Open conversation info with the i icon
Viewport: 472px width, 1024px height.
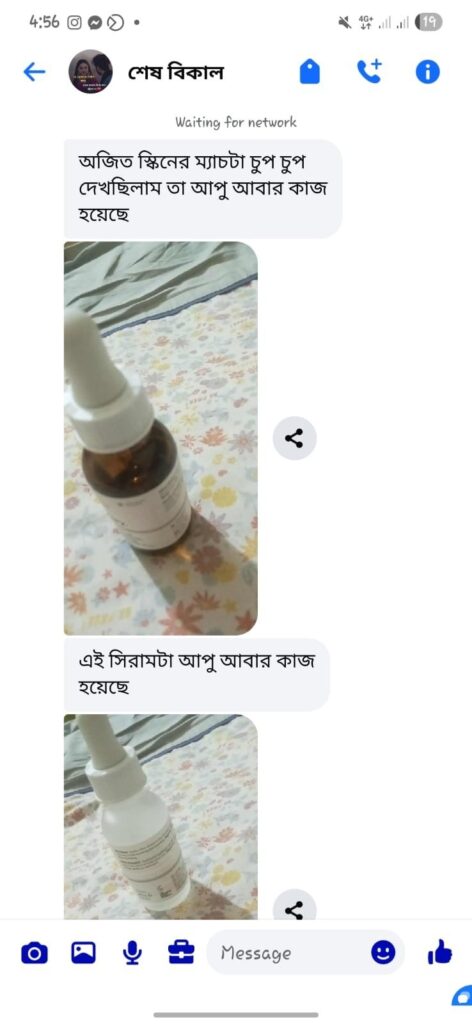click(x=428, y=72)
